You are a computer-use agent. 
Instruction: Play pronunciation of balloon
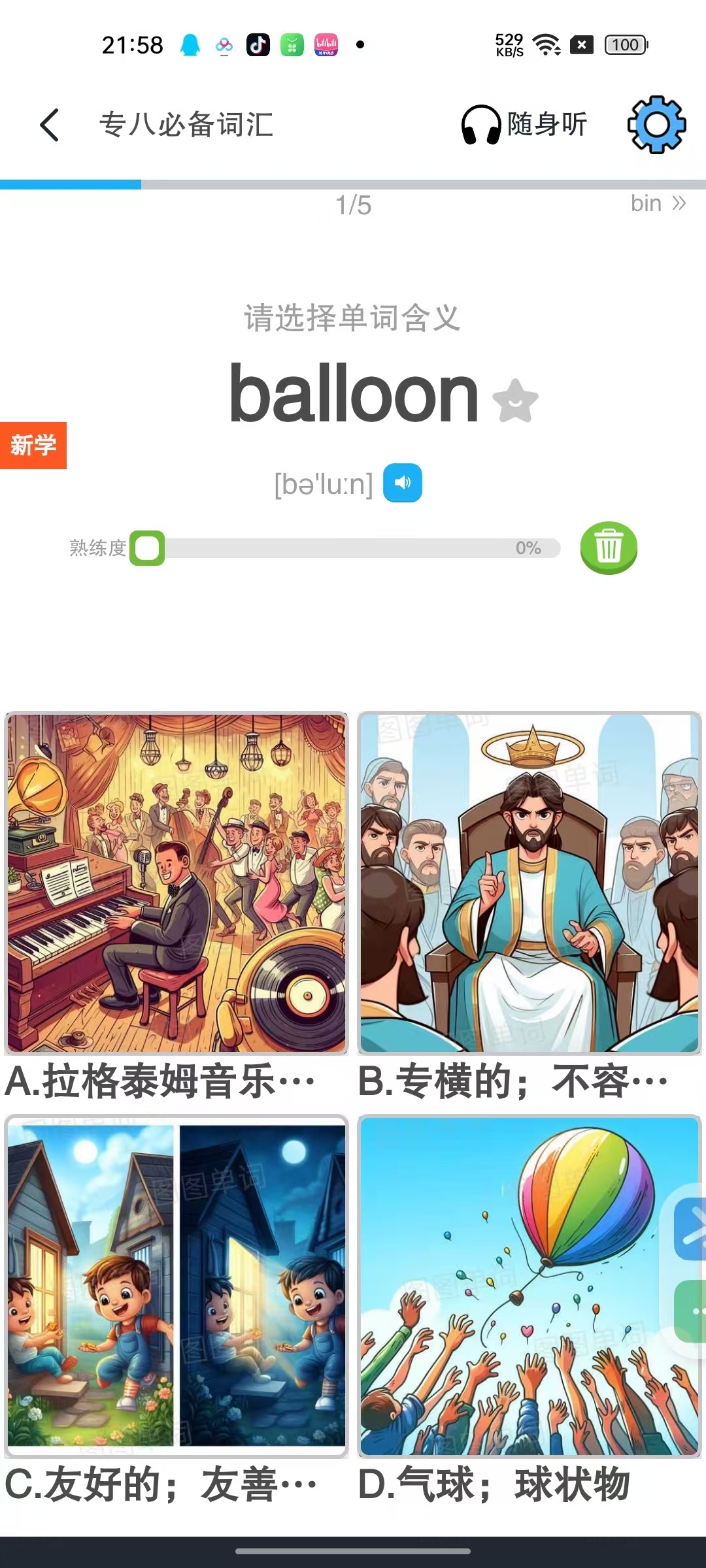tap(402, 483)
